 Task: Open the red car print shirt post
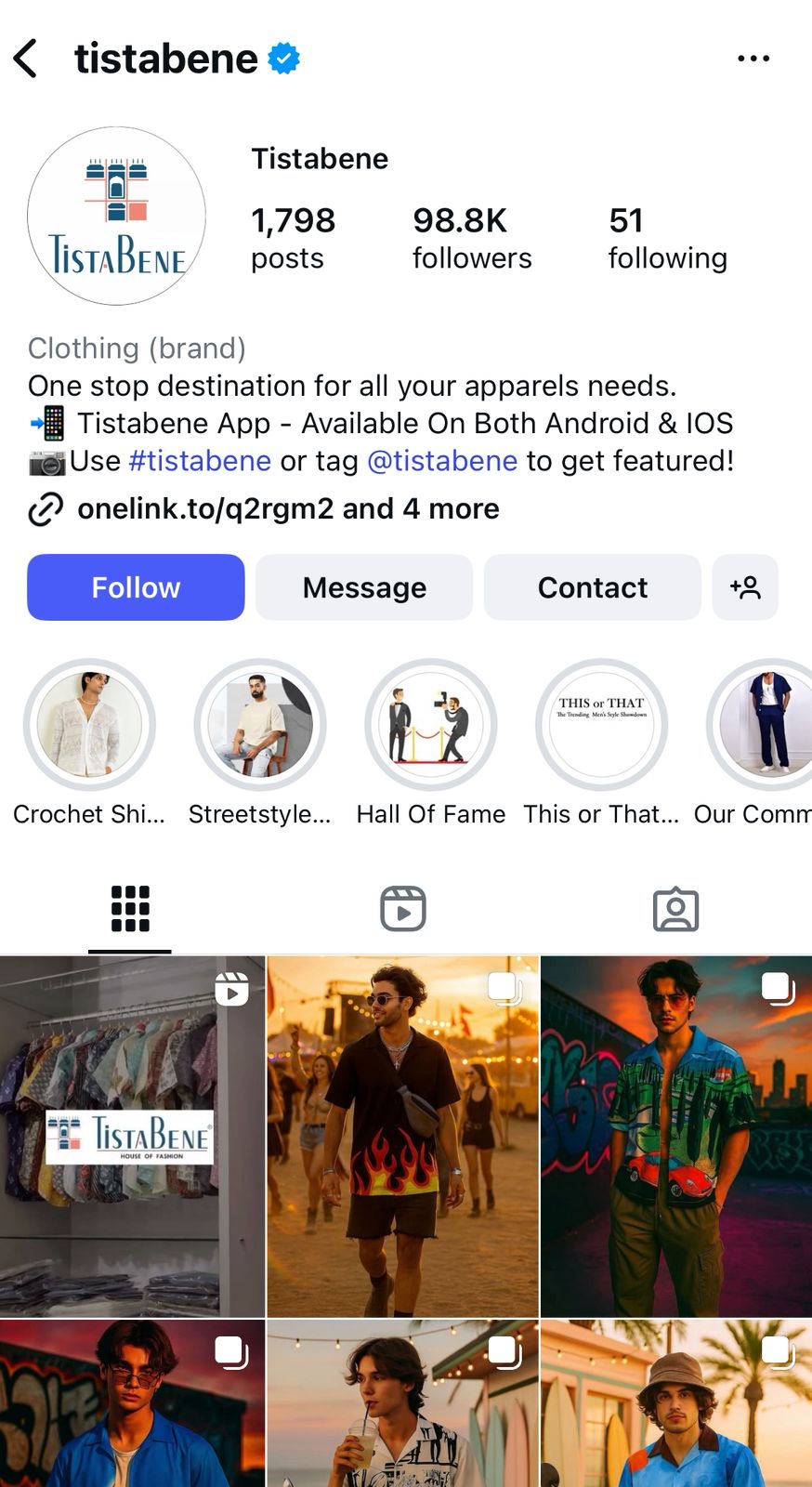(676, 1136)
